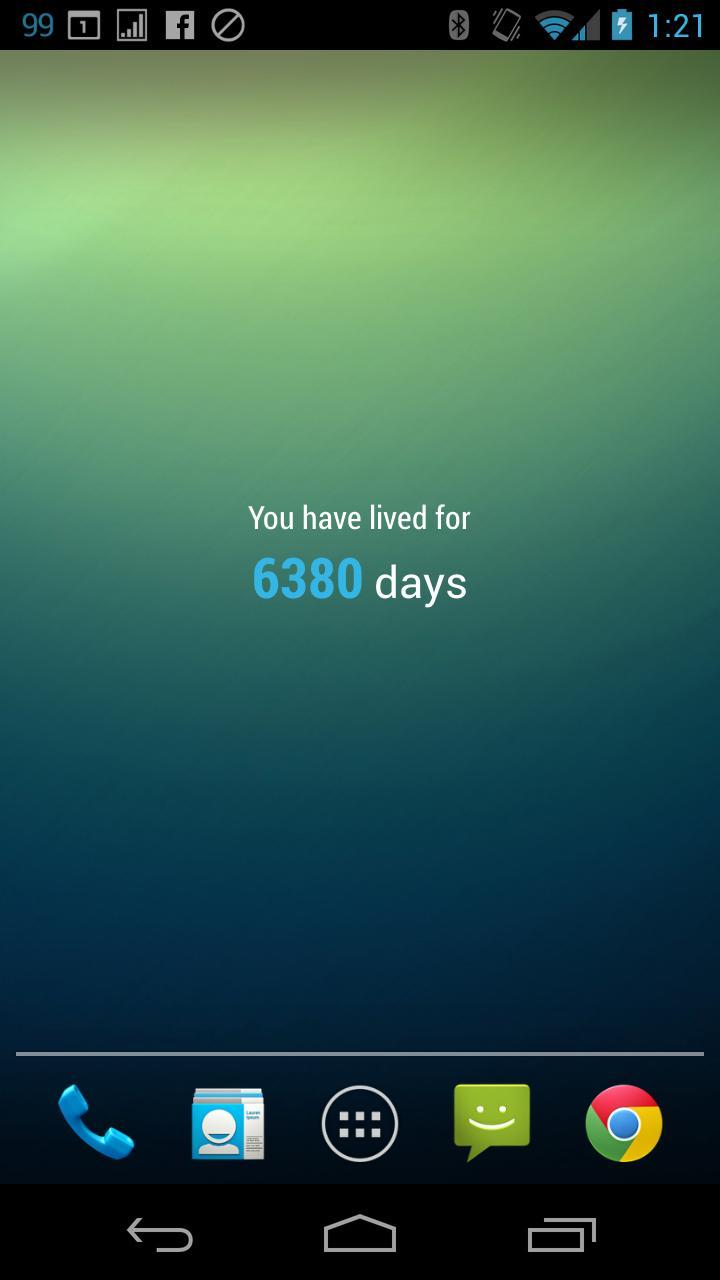The height and width of the screenshot is (1280, 720).
Task: Tap the days lived widget
Action: coord(360,555)
